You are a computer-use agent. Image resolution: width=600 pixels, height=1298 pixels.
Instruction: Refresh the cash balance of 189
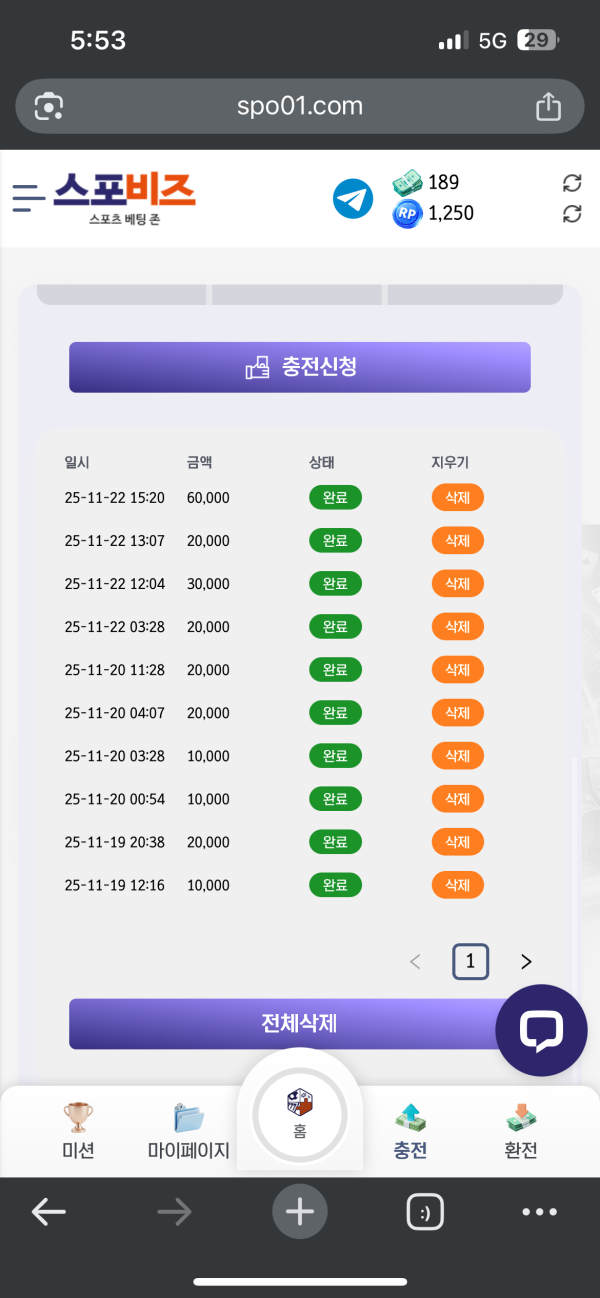pos(572,183)
